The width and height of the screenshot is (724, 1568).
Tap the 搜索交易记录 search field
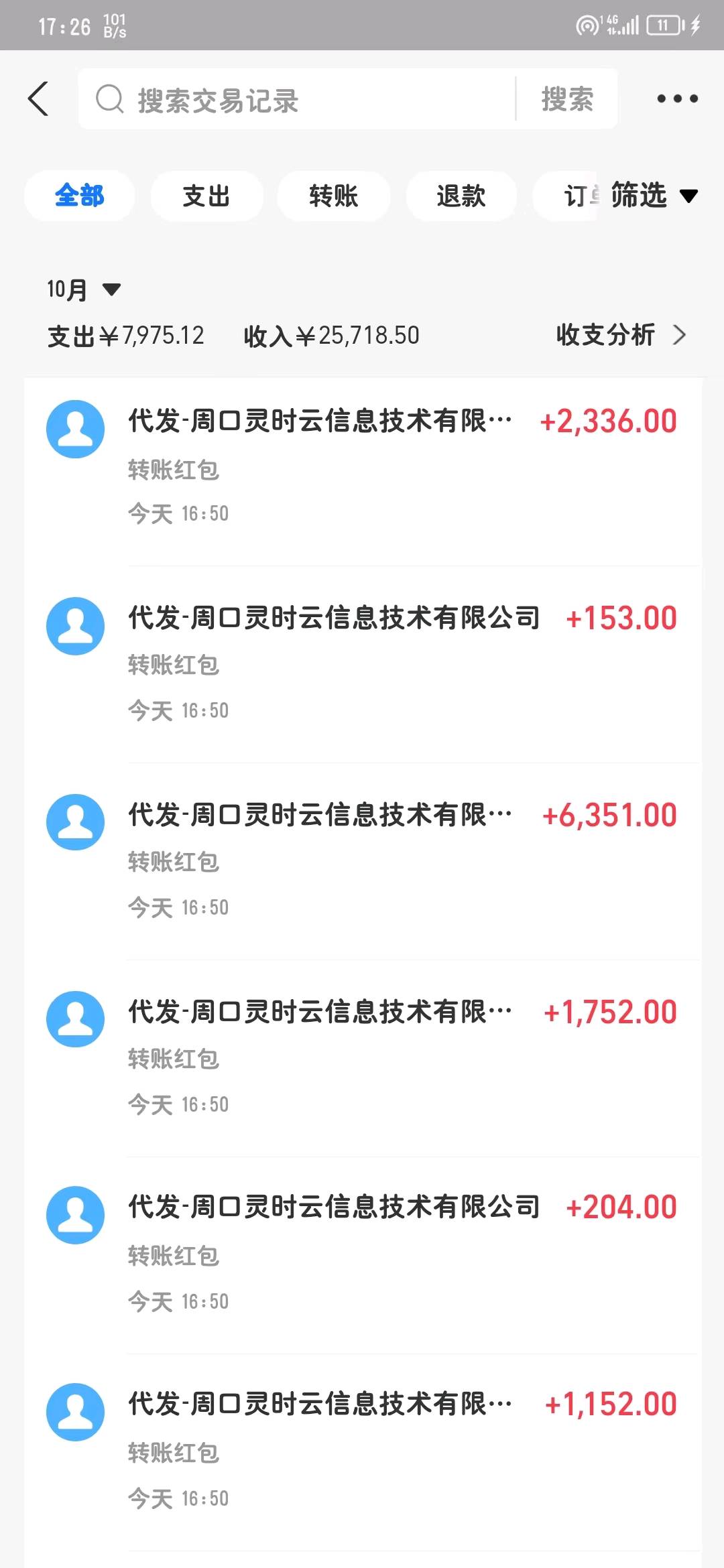[x=297, y=99]
